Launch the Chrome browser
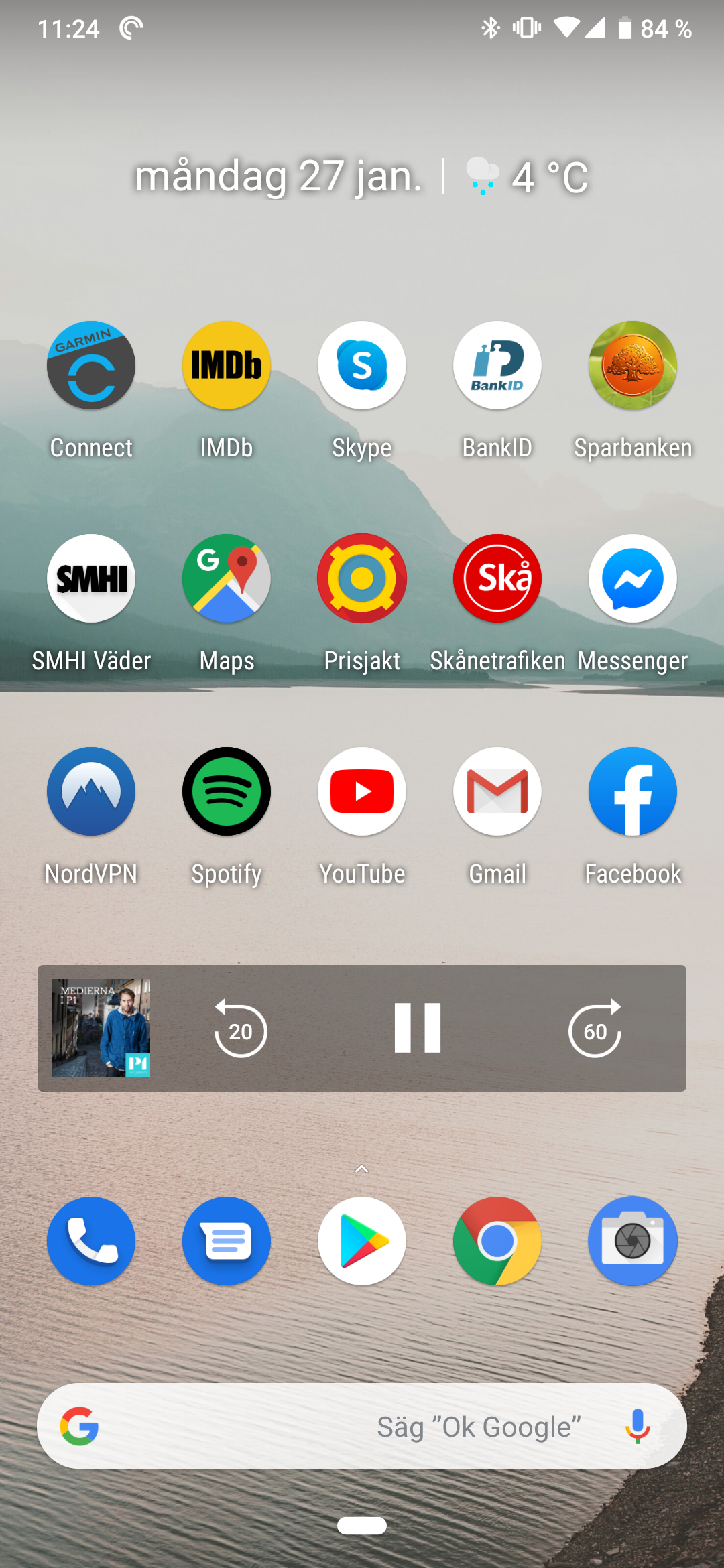The image size is (724, 1568). pos(497,1241)
